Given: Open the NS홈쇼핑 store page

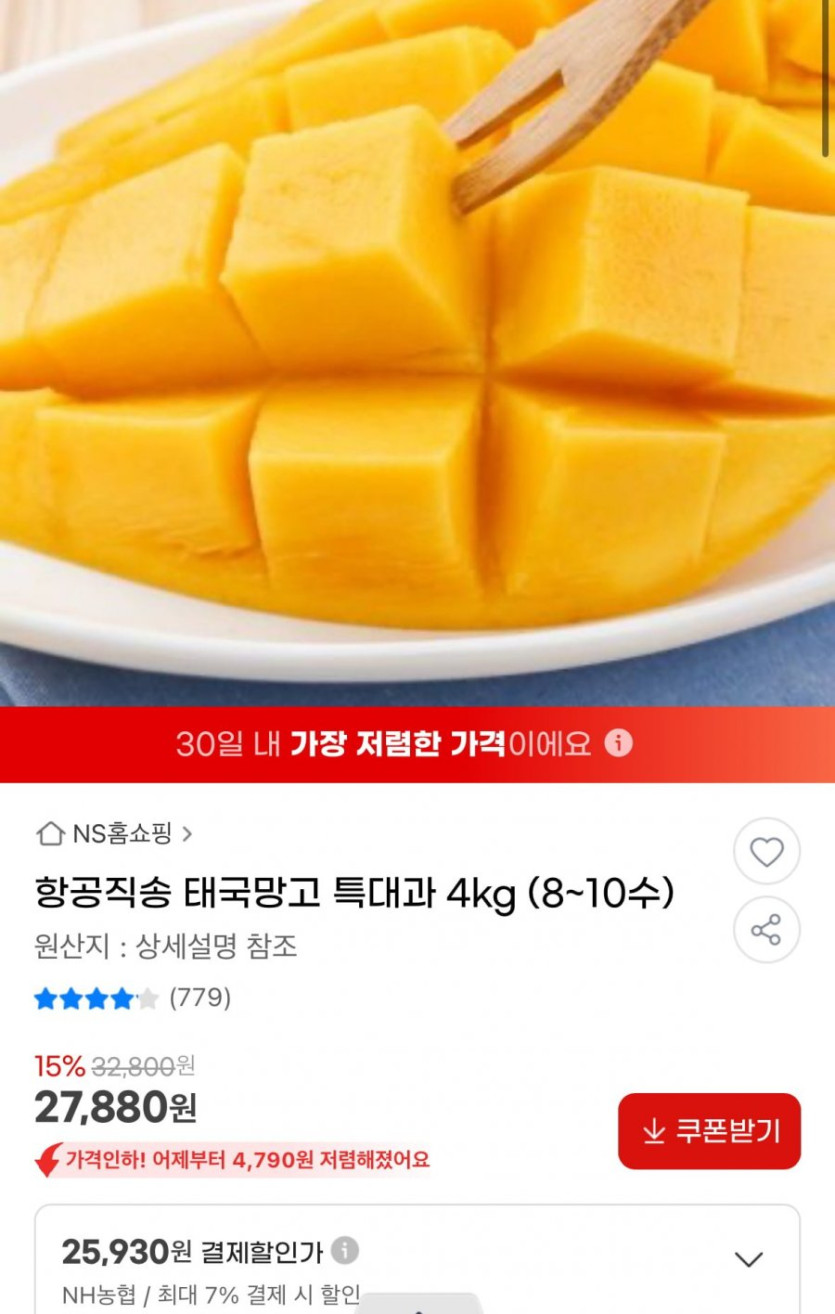Looking at the screenshot, I should (114, 833).
